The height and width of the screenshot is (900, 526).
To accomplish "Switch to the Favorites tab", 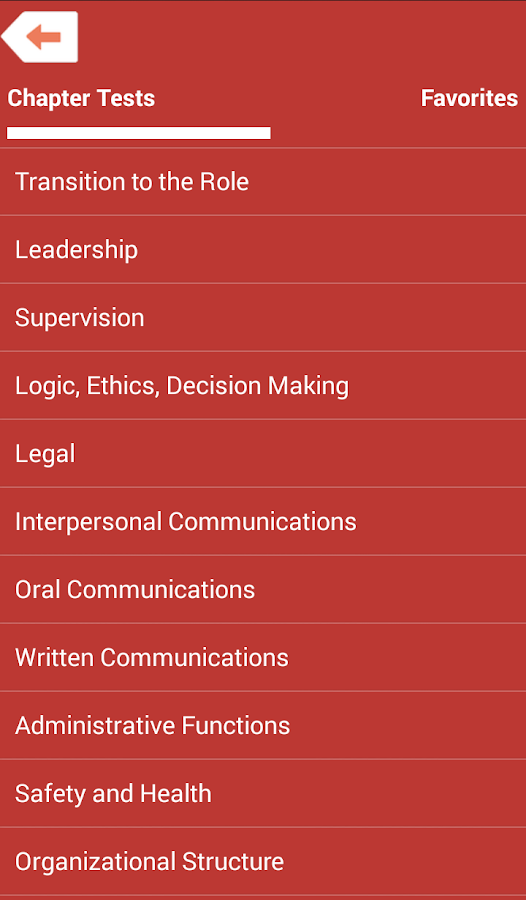I will point(469,98).
